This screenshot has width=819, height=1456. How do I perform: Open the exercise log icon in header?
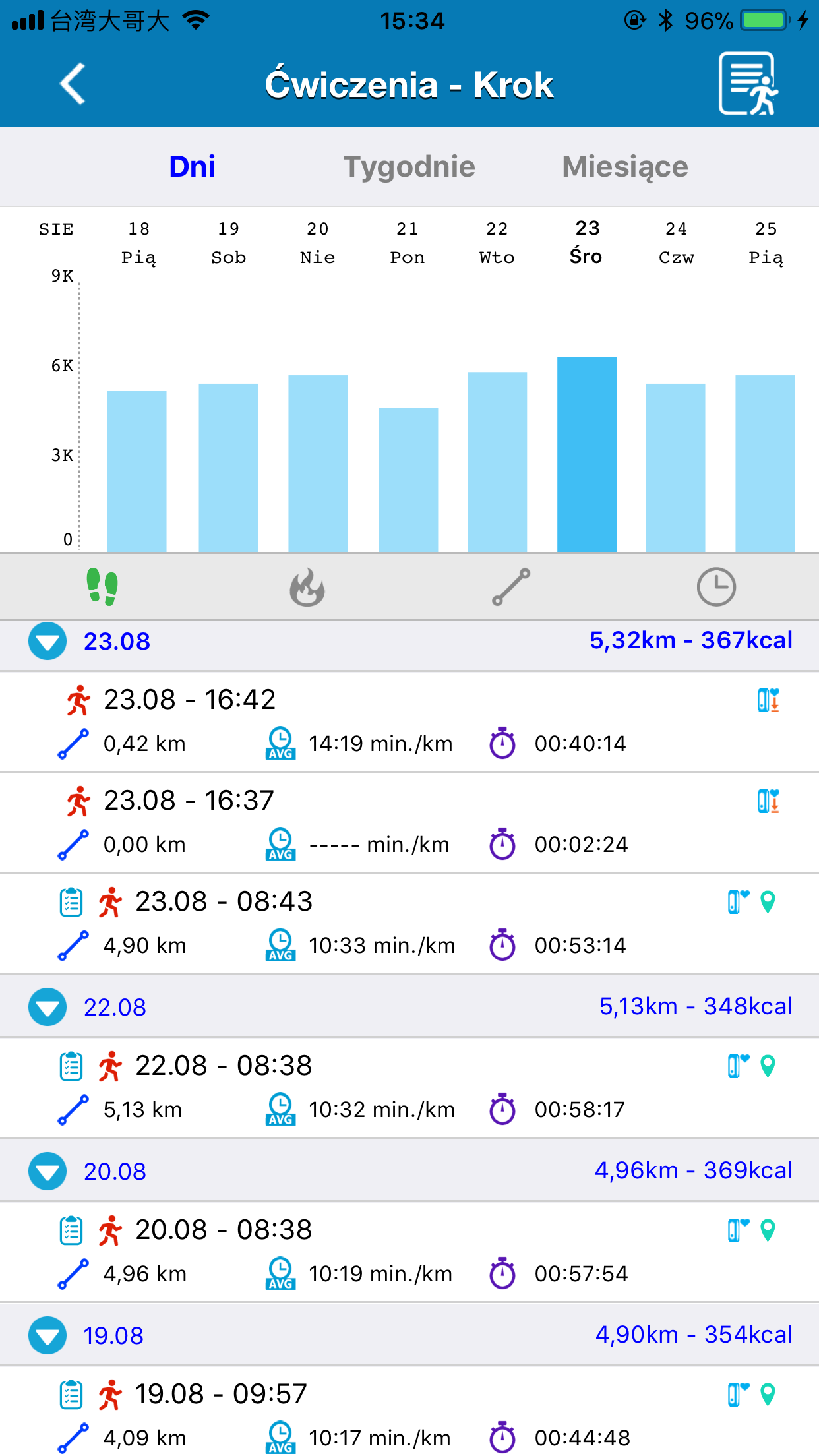(x=748, y=84)
